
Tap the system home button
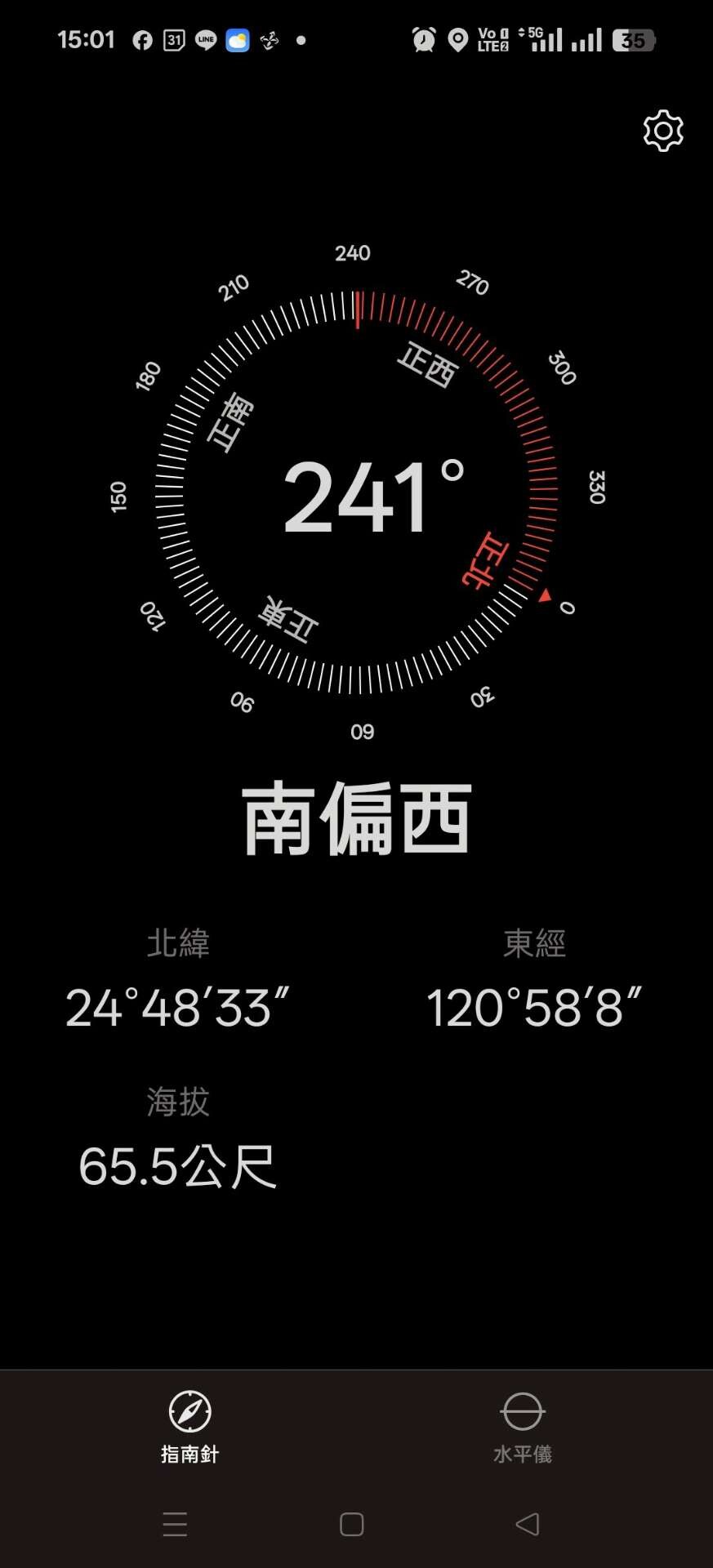point(352,1524)
